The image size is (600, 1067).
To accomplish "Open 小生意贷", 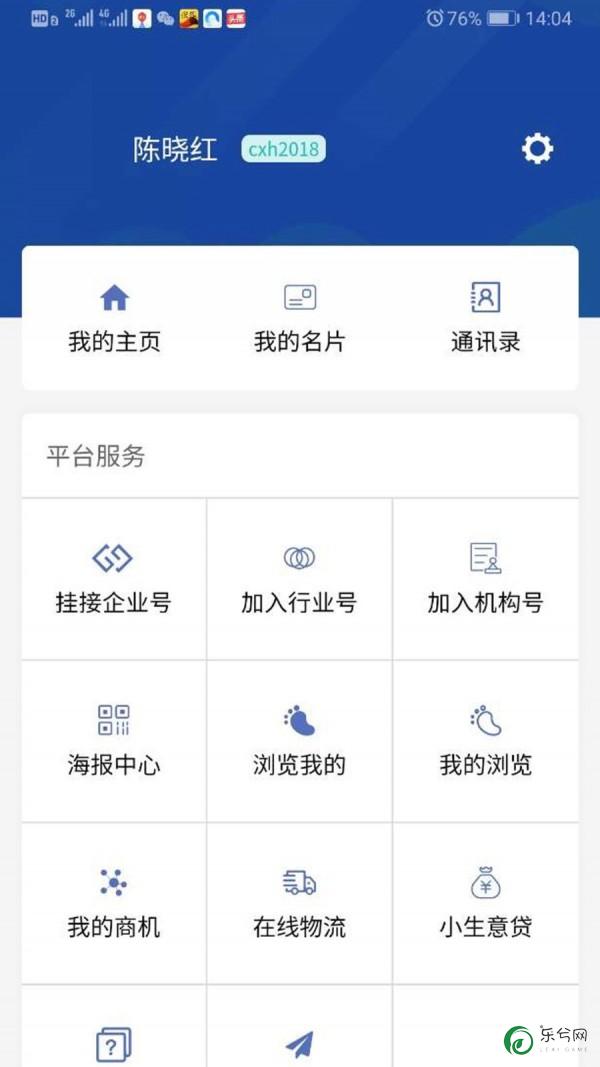I will 486,903.
